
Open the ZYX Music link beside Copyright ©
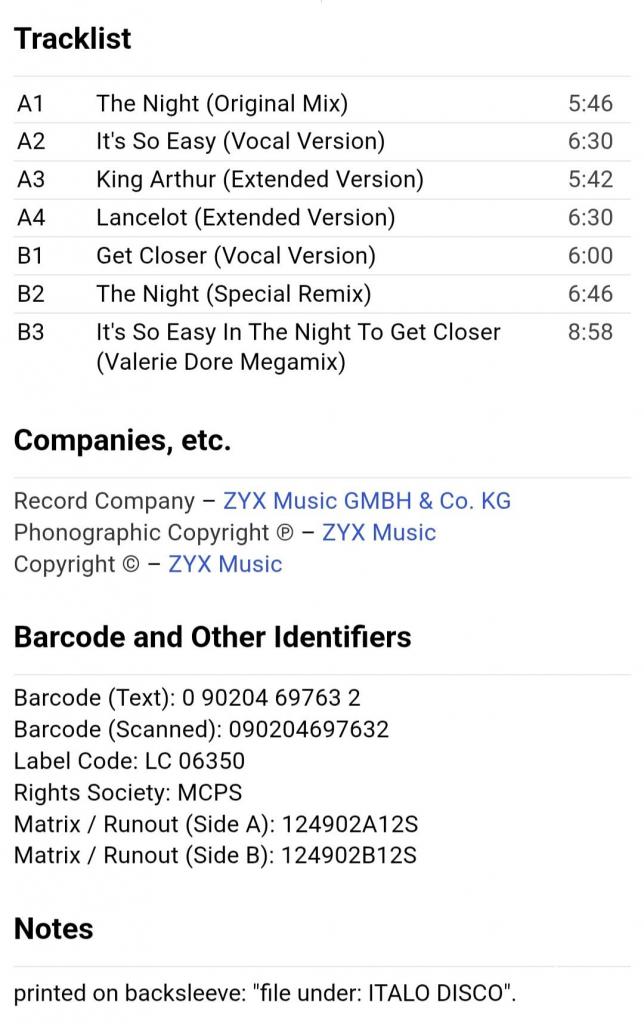[x=225, y=564]
